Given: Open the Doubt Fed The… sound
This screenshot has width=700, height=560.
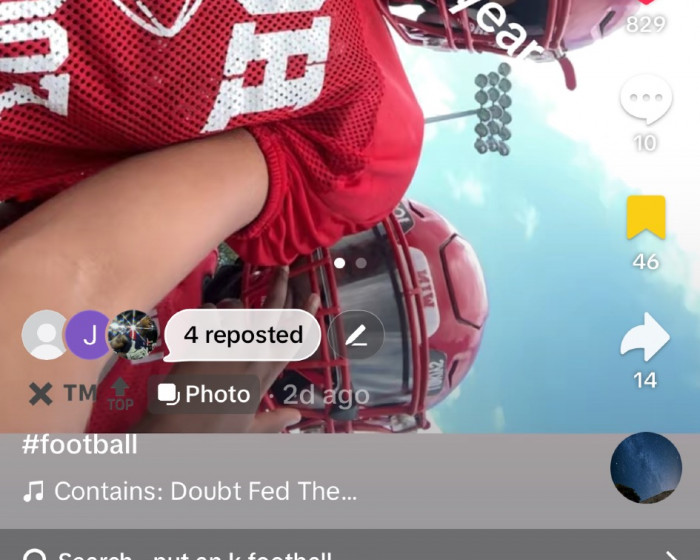Looking at the screenshot, I should [190, 491].
